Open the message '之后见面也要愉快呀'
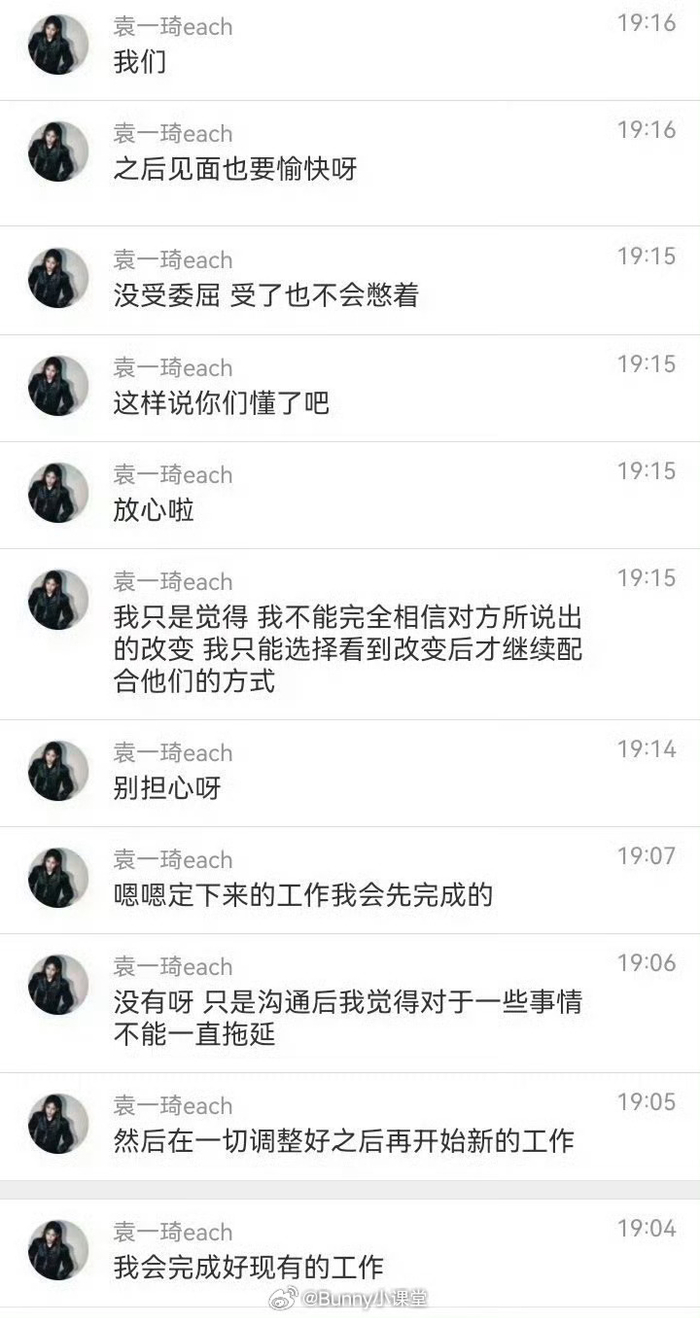This screenshot has width=700, height=1318. [x=235, y=169]
